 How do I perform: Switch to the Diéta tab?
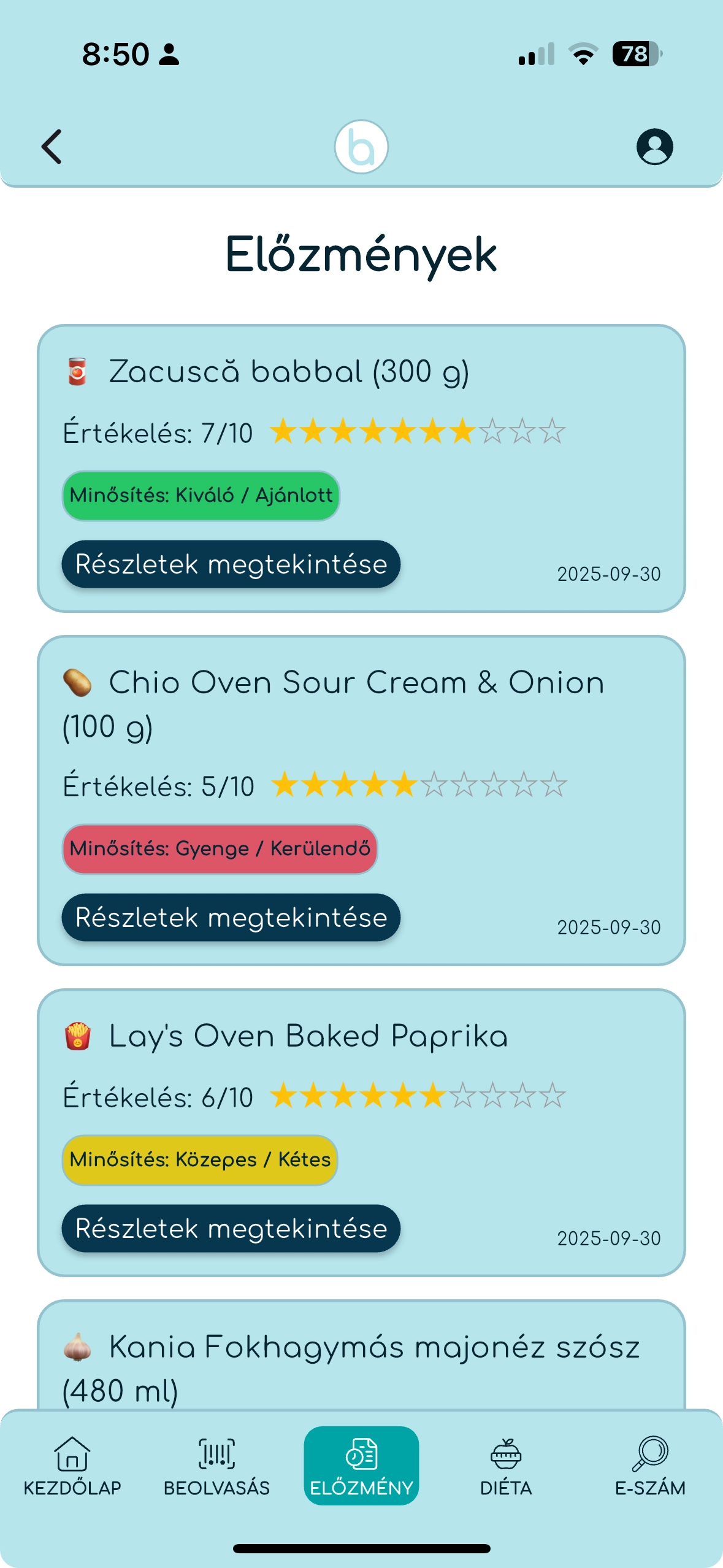tap(506, 1466)
